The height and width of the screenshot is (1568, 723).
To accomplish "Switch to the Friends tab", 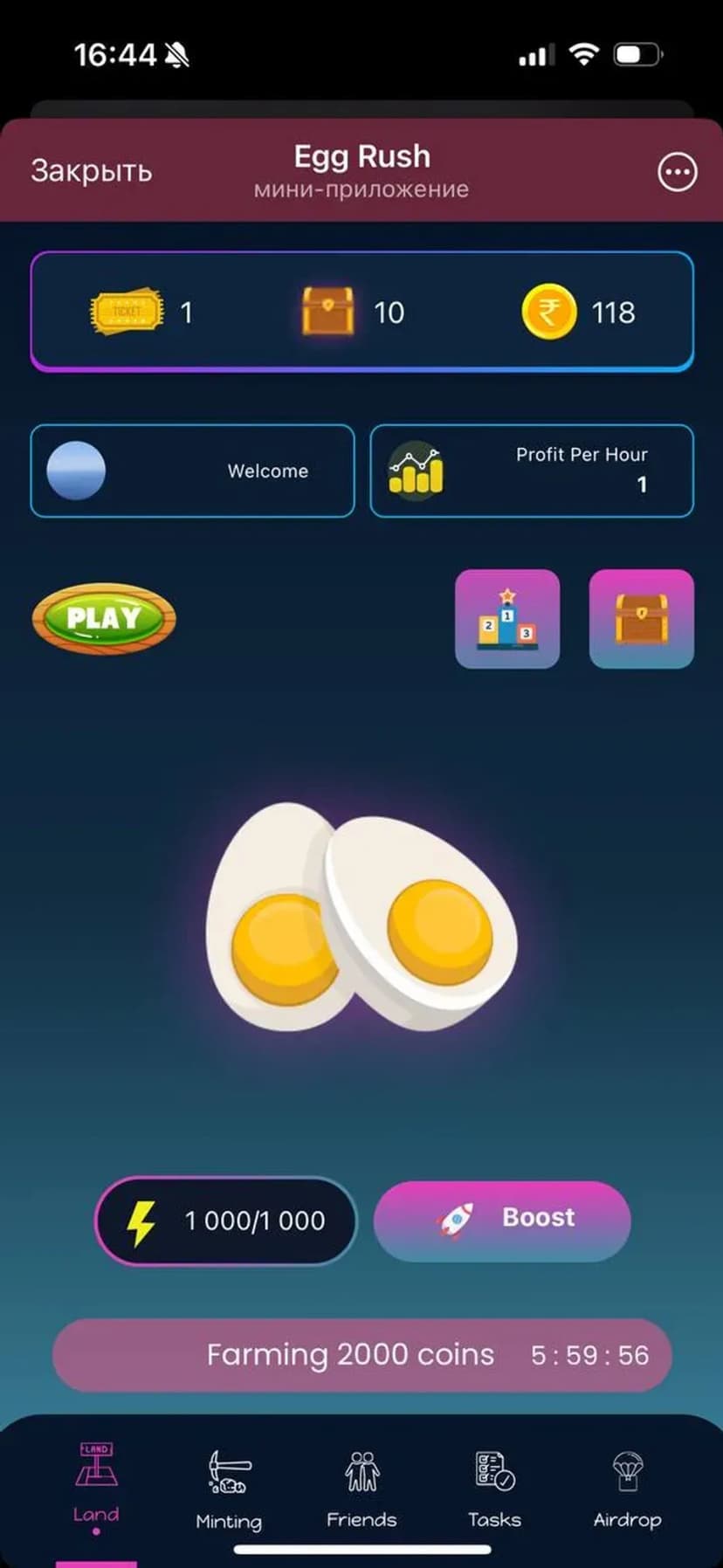I will tap(361, 1489).
